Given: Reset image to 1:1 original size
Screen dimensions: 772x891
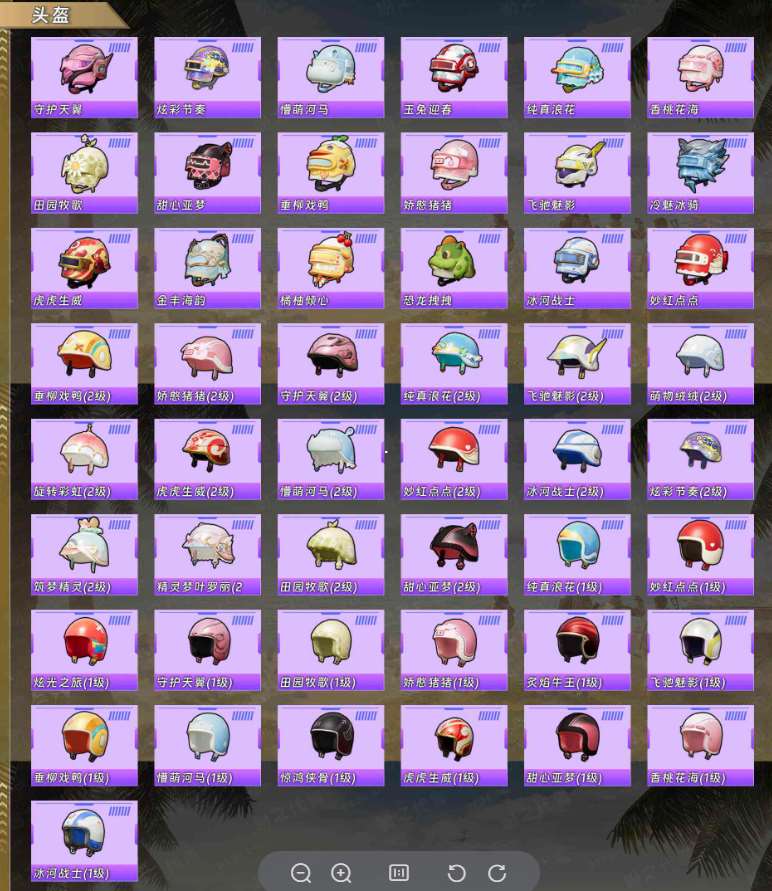Looking at the screenshot, I should point(398,873).
